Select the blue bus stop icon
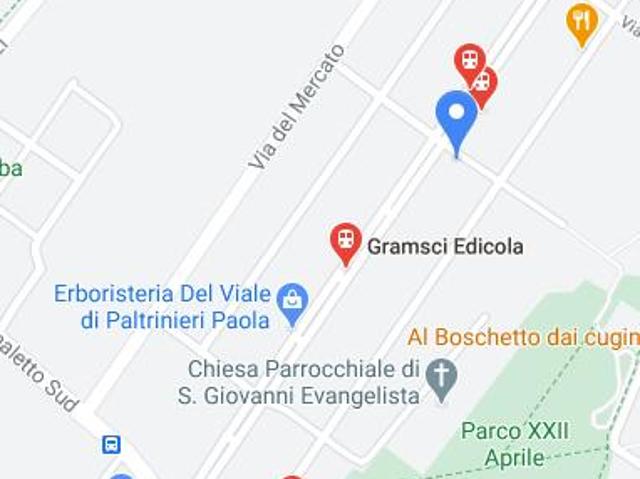 pyautogui.click(x=111, y=444)
